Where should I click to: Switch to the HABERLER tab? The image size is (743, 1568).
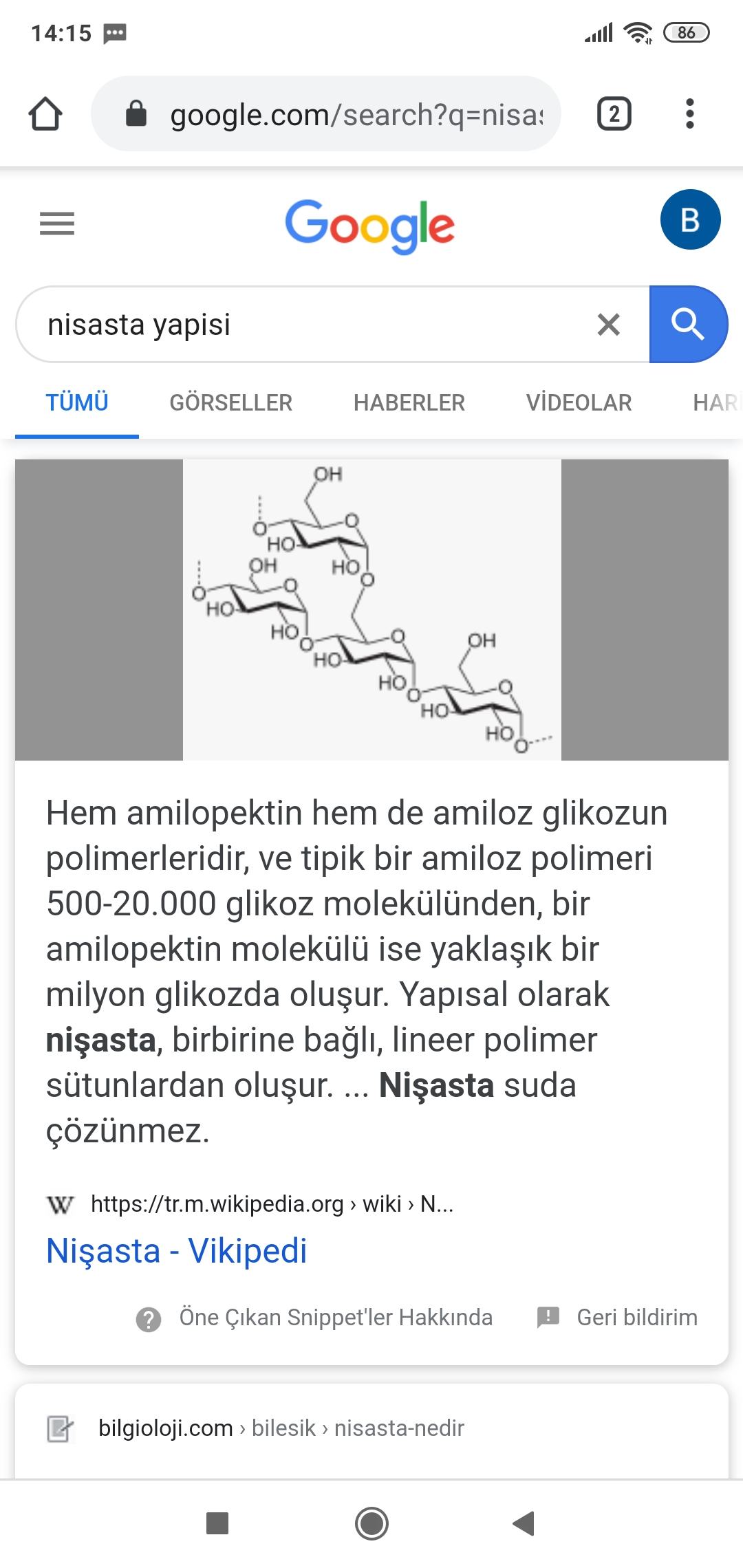point(409,403)
